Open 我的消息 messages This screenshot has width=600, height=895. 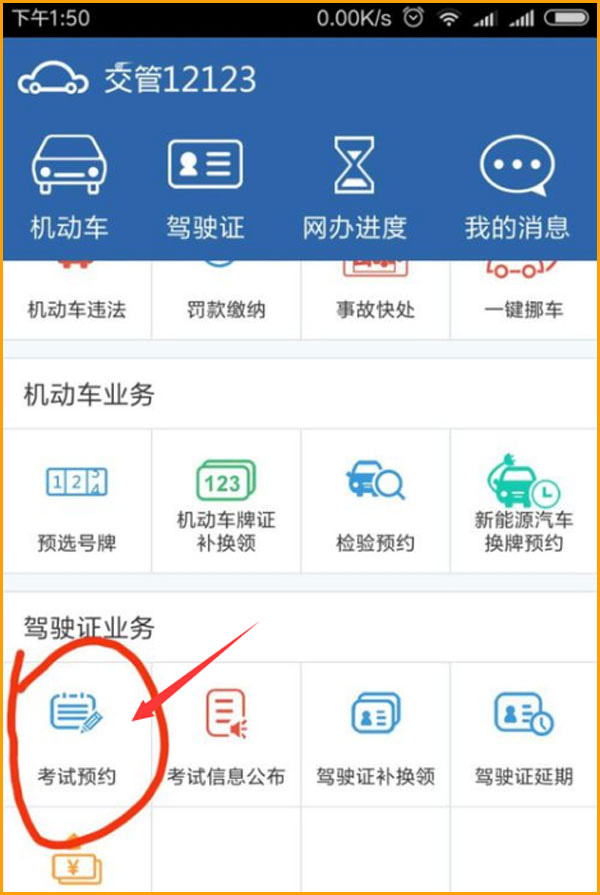(516, 190)
